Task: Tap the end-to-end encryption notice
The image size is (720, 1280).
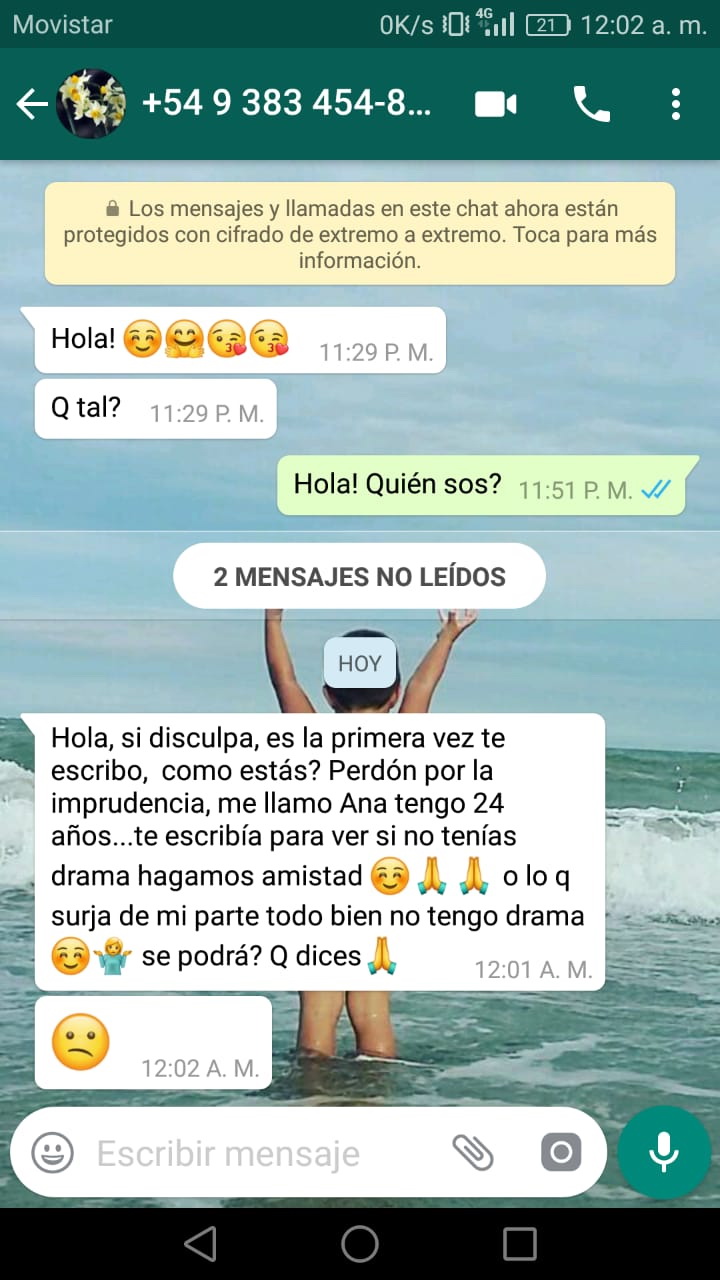Action: pyautogui.click(x=360, y=234)
